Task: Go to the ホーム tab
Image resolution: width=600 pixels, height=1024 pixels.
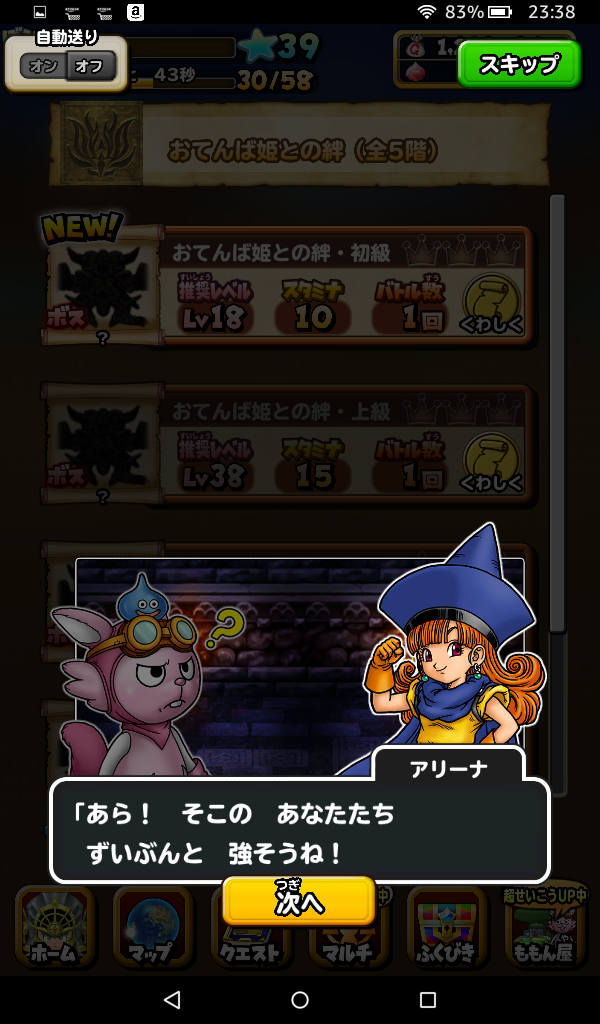Action: click(55, 927)
